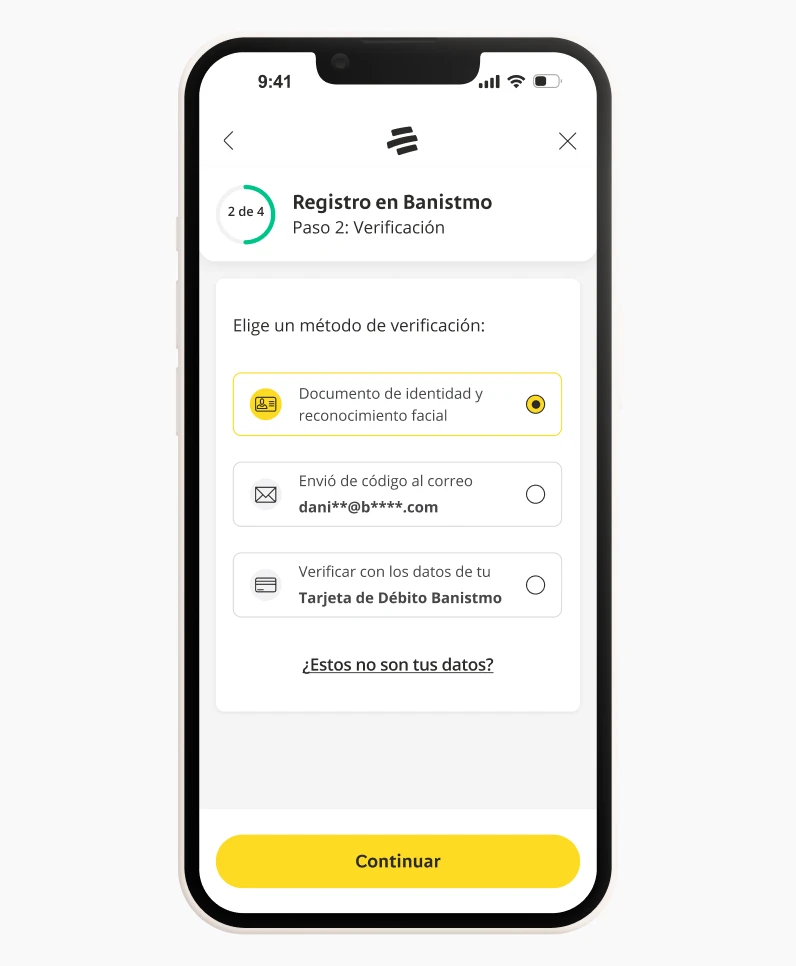Close the Banistmo registration screen

point(567,141)
